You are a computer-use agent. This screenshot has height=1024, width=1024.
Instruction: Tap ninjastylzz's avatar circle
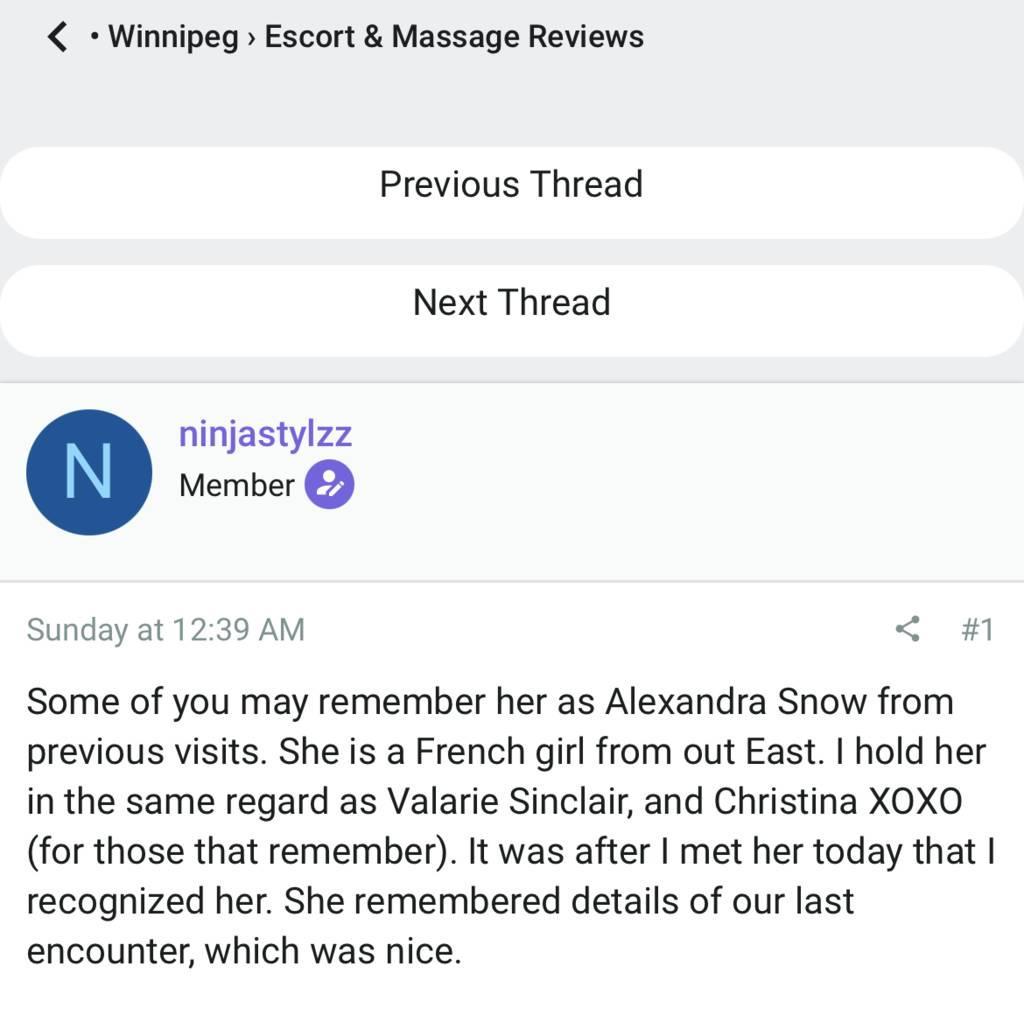pyautogui.click(x=89, y=472)
